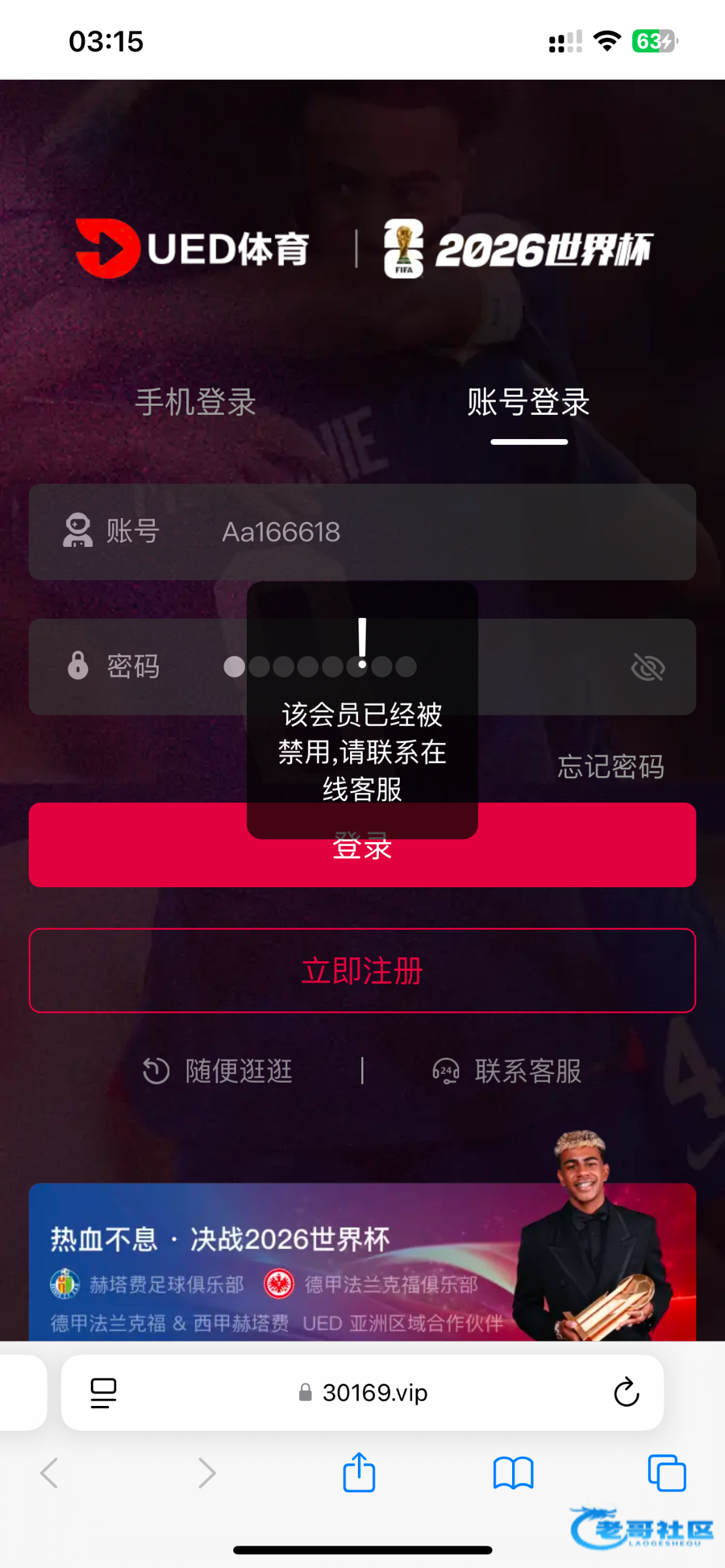
Task: Show all open Safari tabs
Action: click(667, 1473)
